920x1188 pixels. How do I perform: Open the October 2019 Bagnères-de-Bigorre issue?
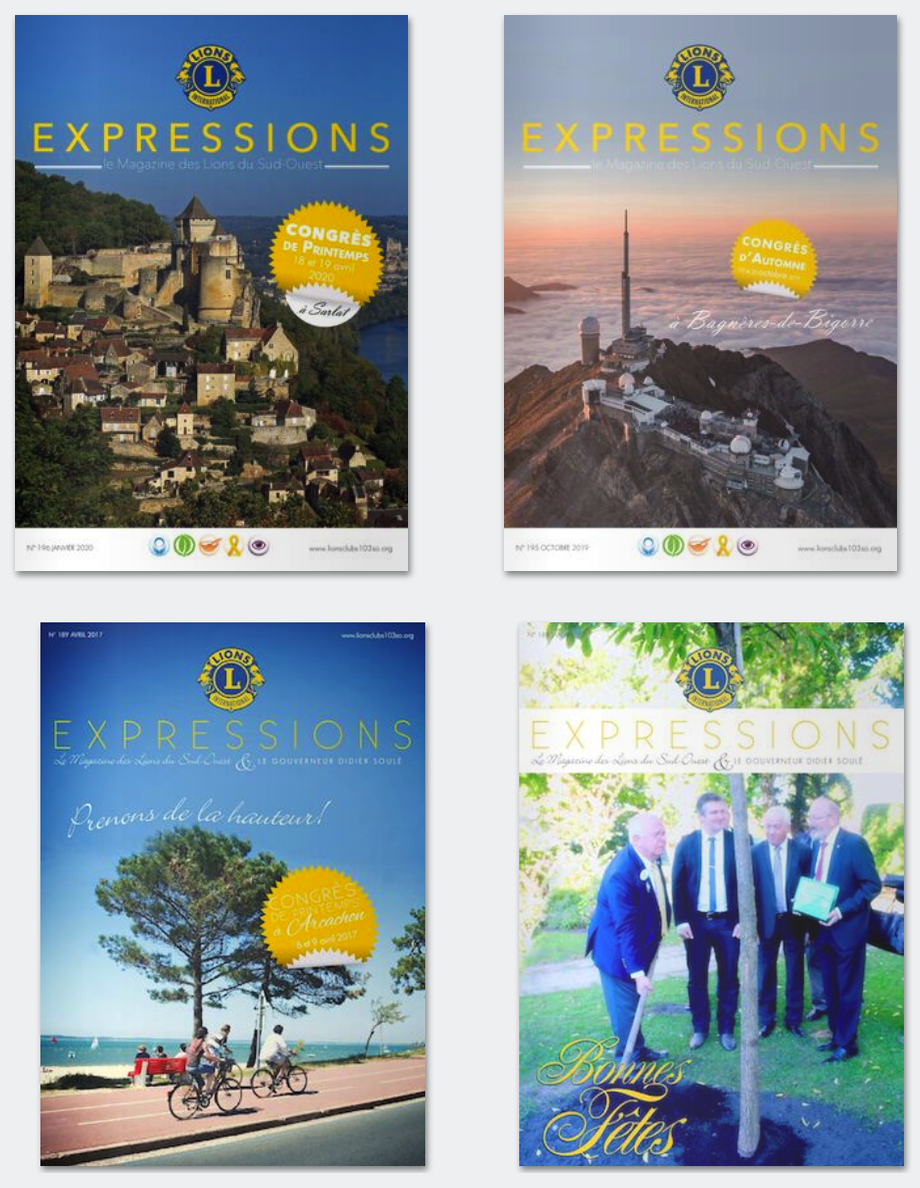click(x=700, y=292)
